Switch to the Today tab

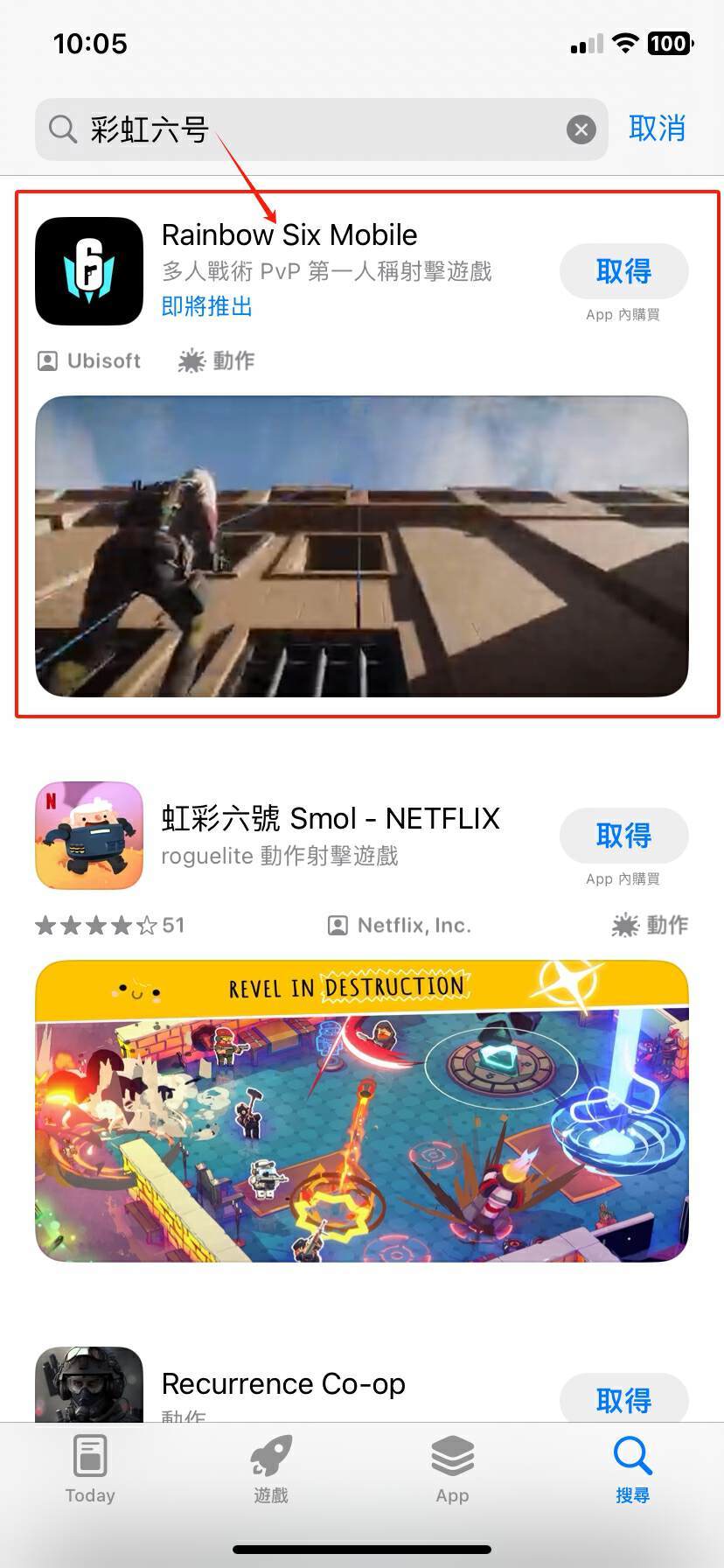pos(90,1470)
